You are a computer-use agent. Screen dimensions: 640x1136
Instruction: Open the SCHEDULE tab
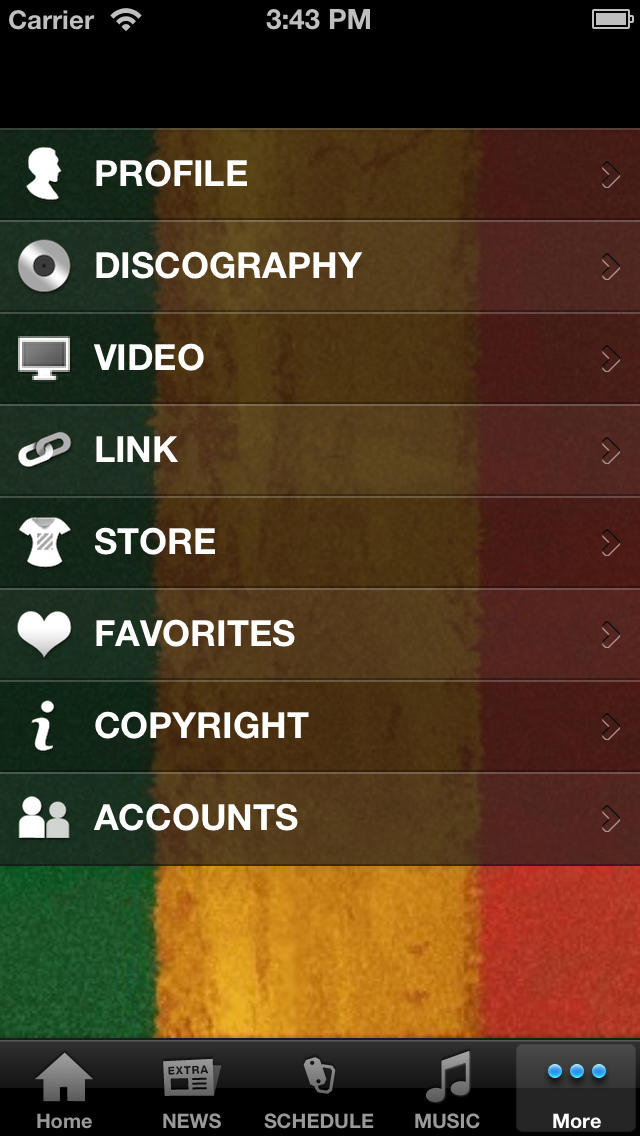pyautogui.click(x=319, y=1091)
